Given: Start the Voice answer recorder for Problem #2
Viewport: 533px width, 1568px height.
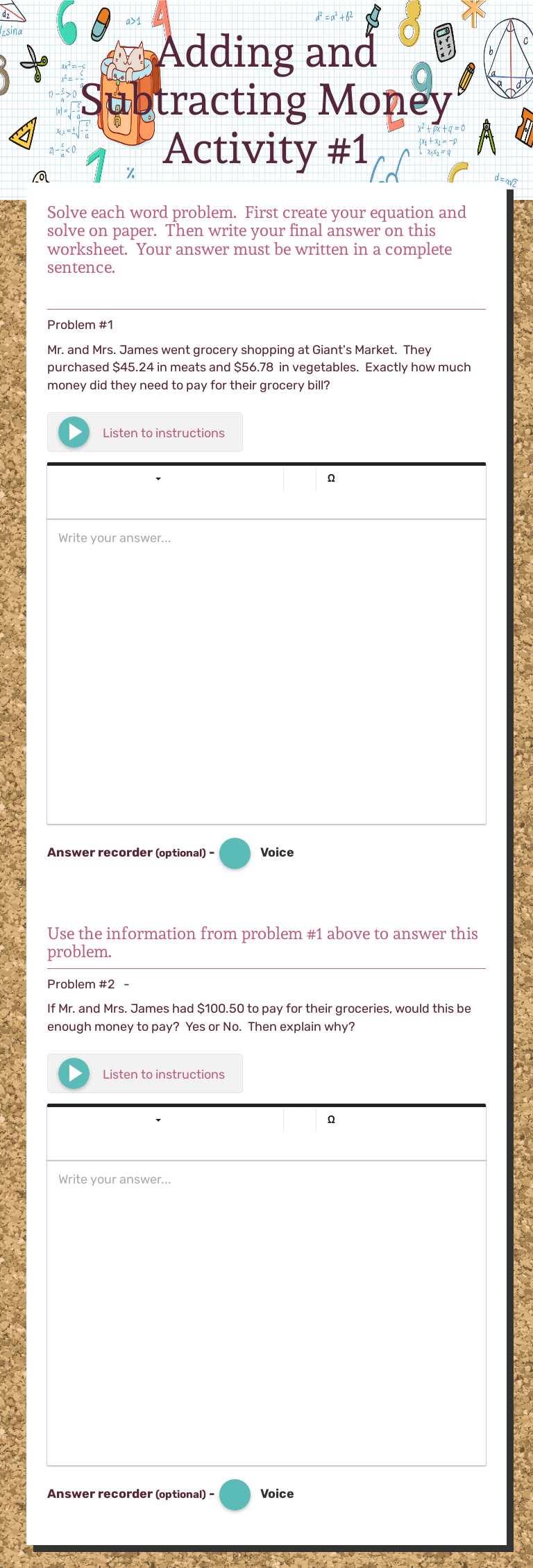Looking at the screenshot, I should tap(235, 1494).
